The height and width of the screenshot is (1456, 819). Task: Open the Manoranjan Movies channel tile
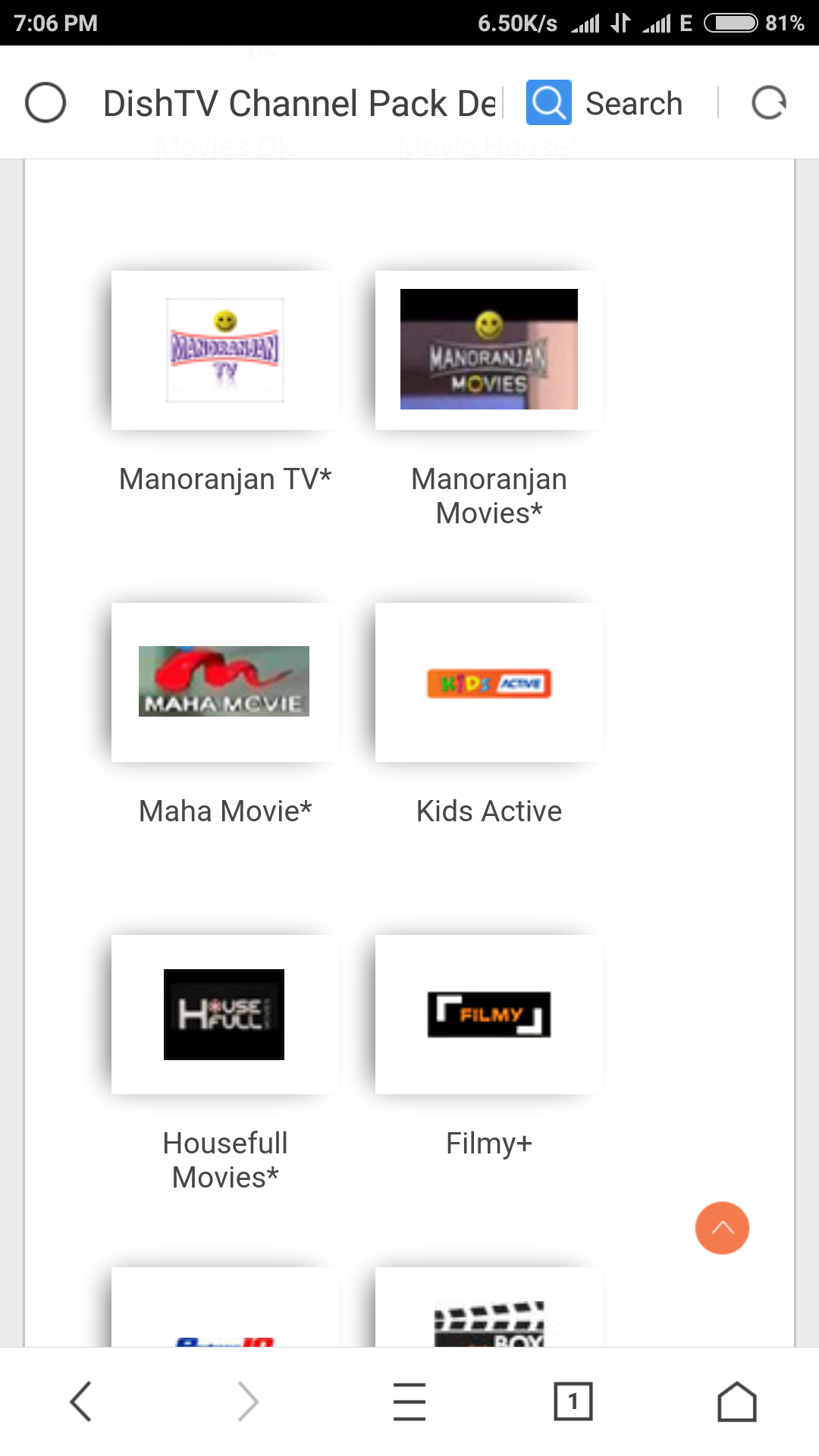488,350
